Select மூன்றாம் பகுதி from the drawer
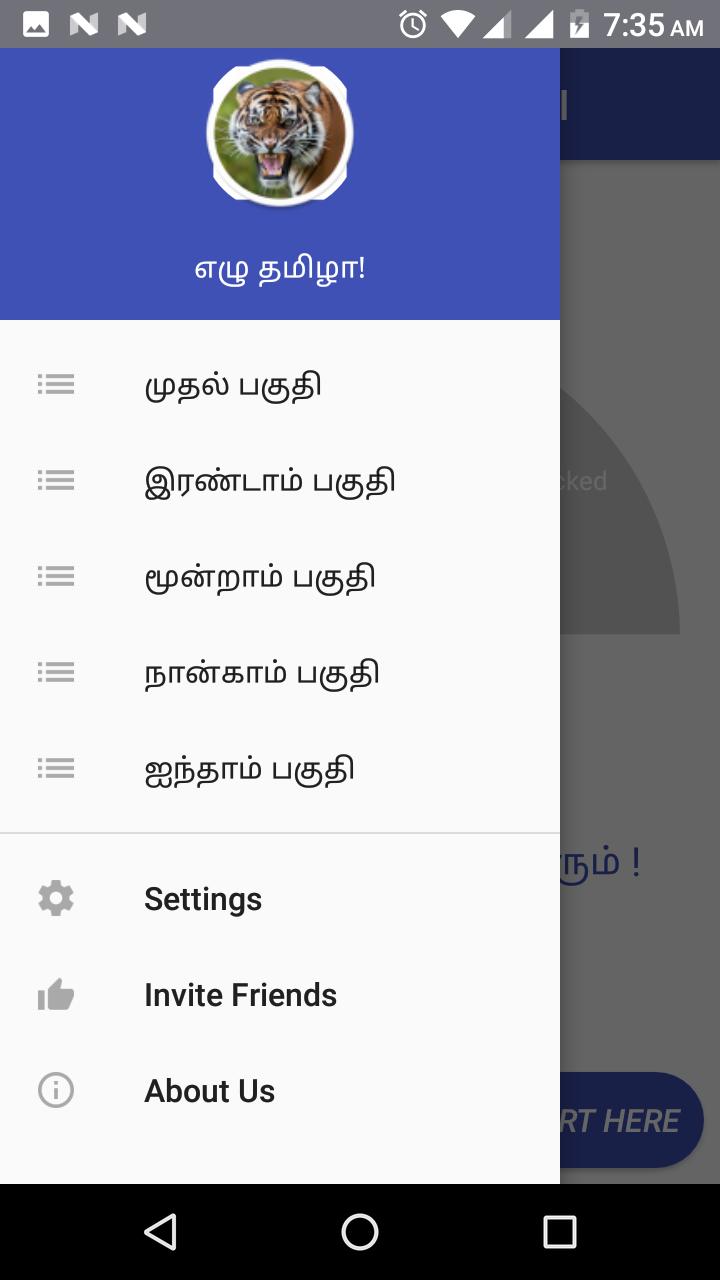 (x=262, y=576)
